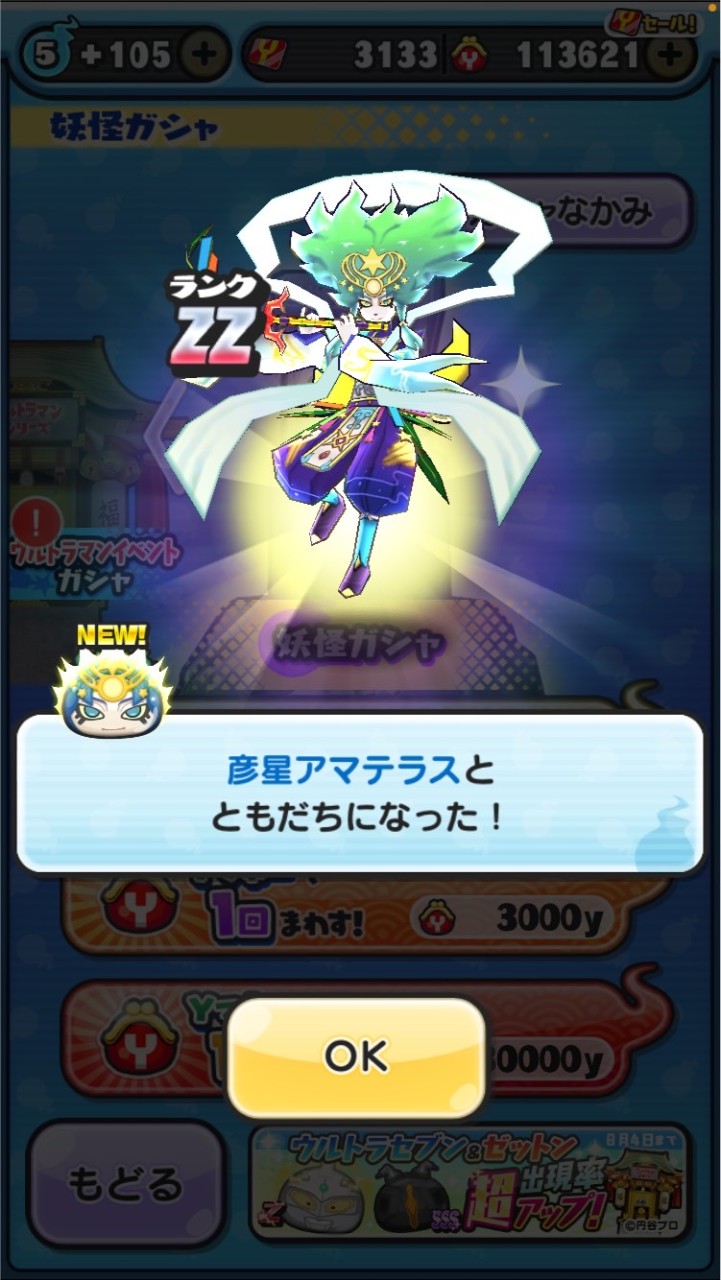Add stamina with the plus next to +105
This screenshot has width=721, height=1280.
(205, 56)
